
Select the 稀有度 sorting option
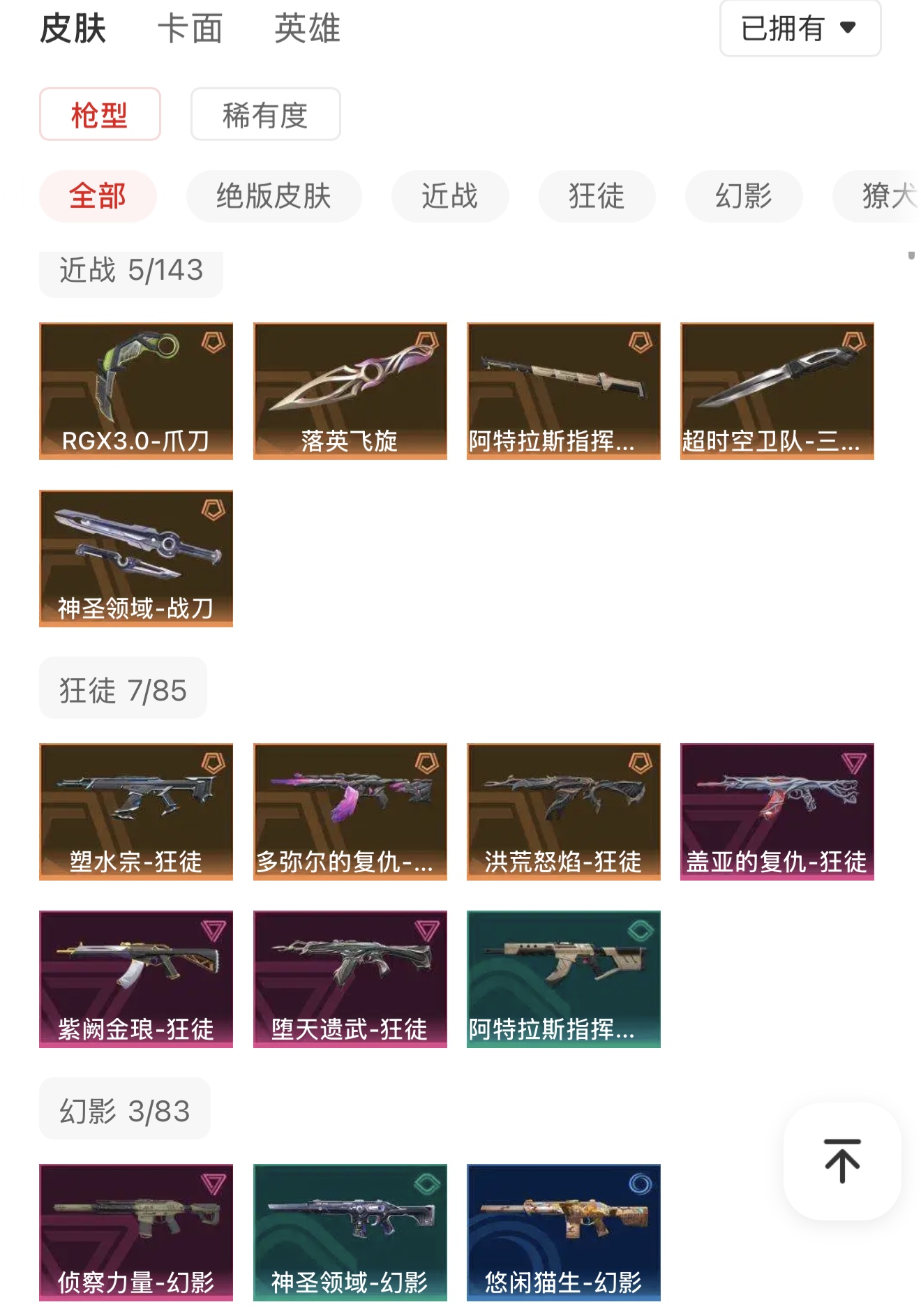265,114
